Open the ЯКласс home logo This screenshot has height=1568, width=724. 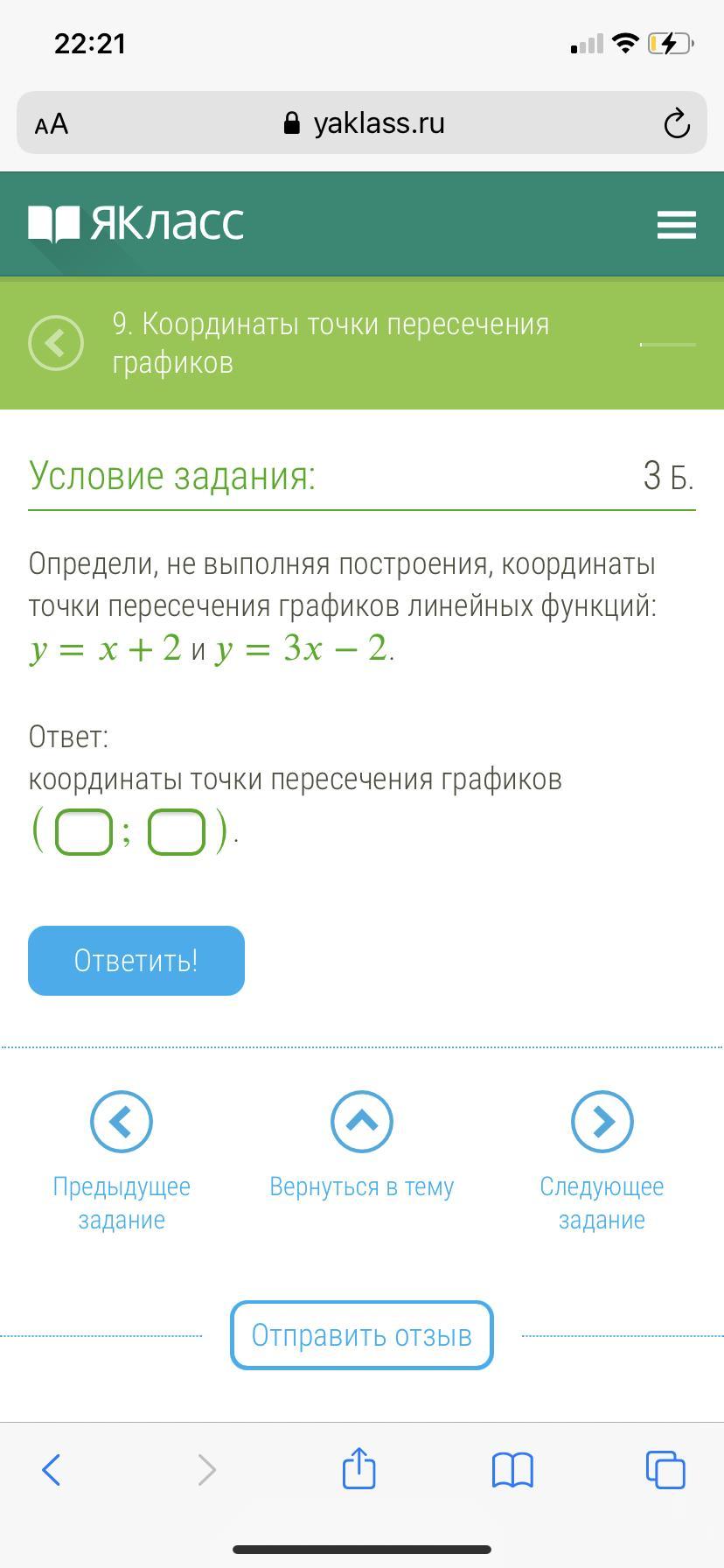coord(136,223)
